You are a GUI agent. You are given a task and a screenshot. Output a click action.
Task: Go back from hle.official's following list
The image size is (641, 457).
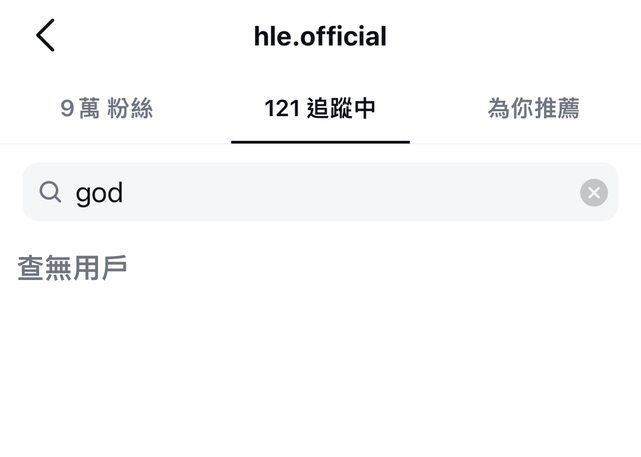pos(45,36)
